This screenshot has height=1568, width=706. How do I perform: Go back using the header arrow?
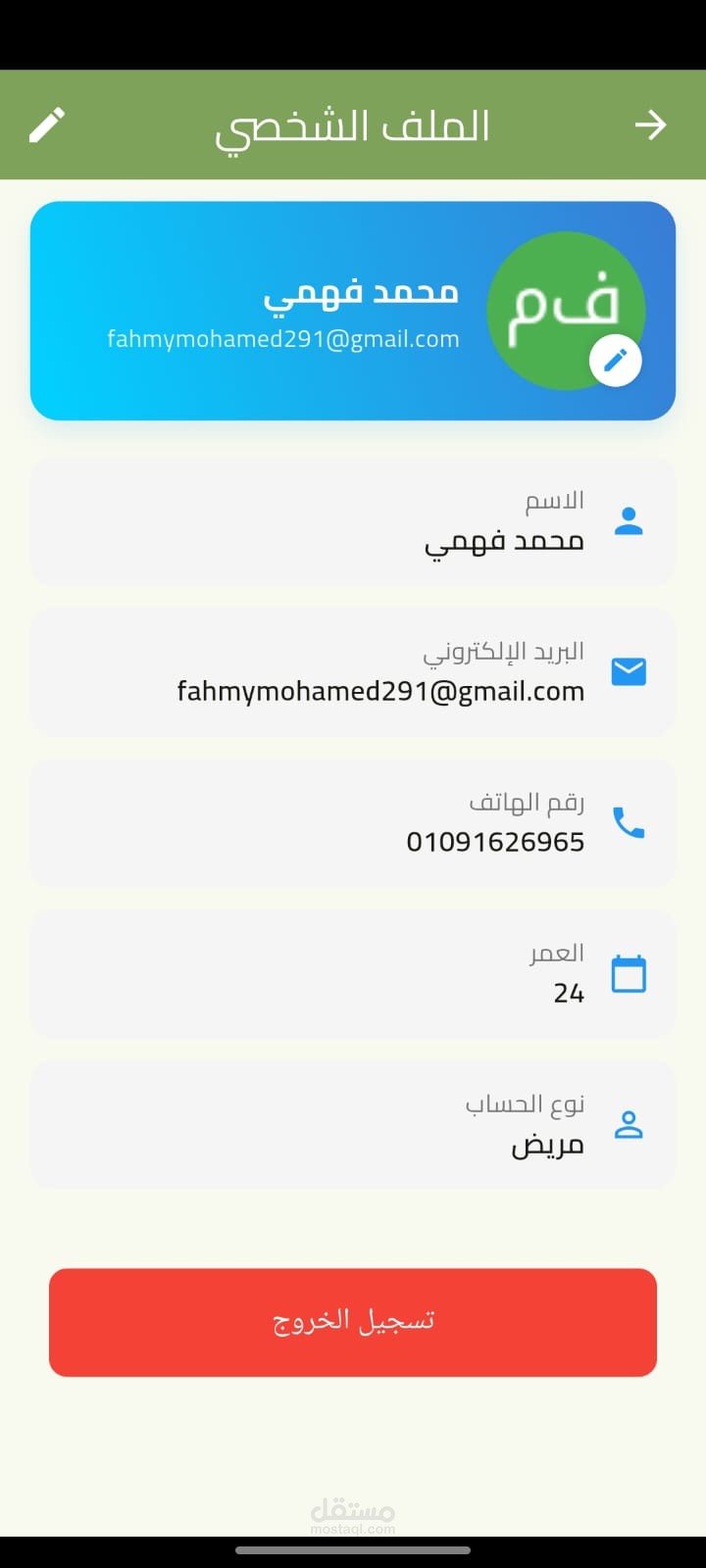(x=650, y=125)
